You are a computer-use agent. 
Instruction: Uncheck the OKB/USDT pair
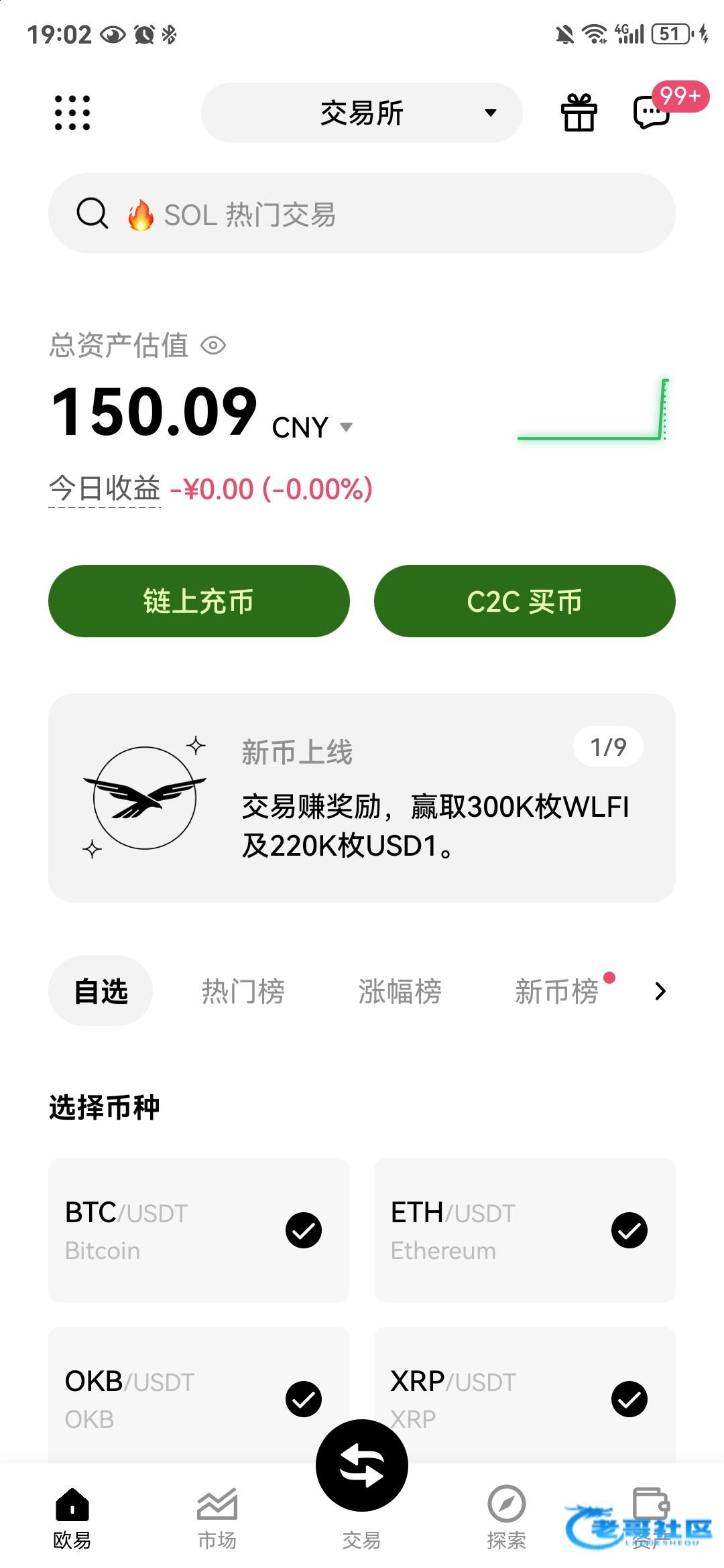(x=304, y=1399)
